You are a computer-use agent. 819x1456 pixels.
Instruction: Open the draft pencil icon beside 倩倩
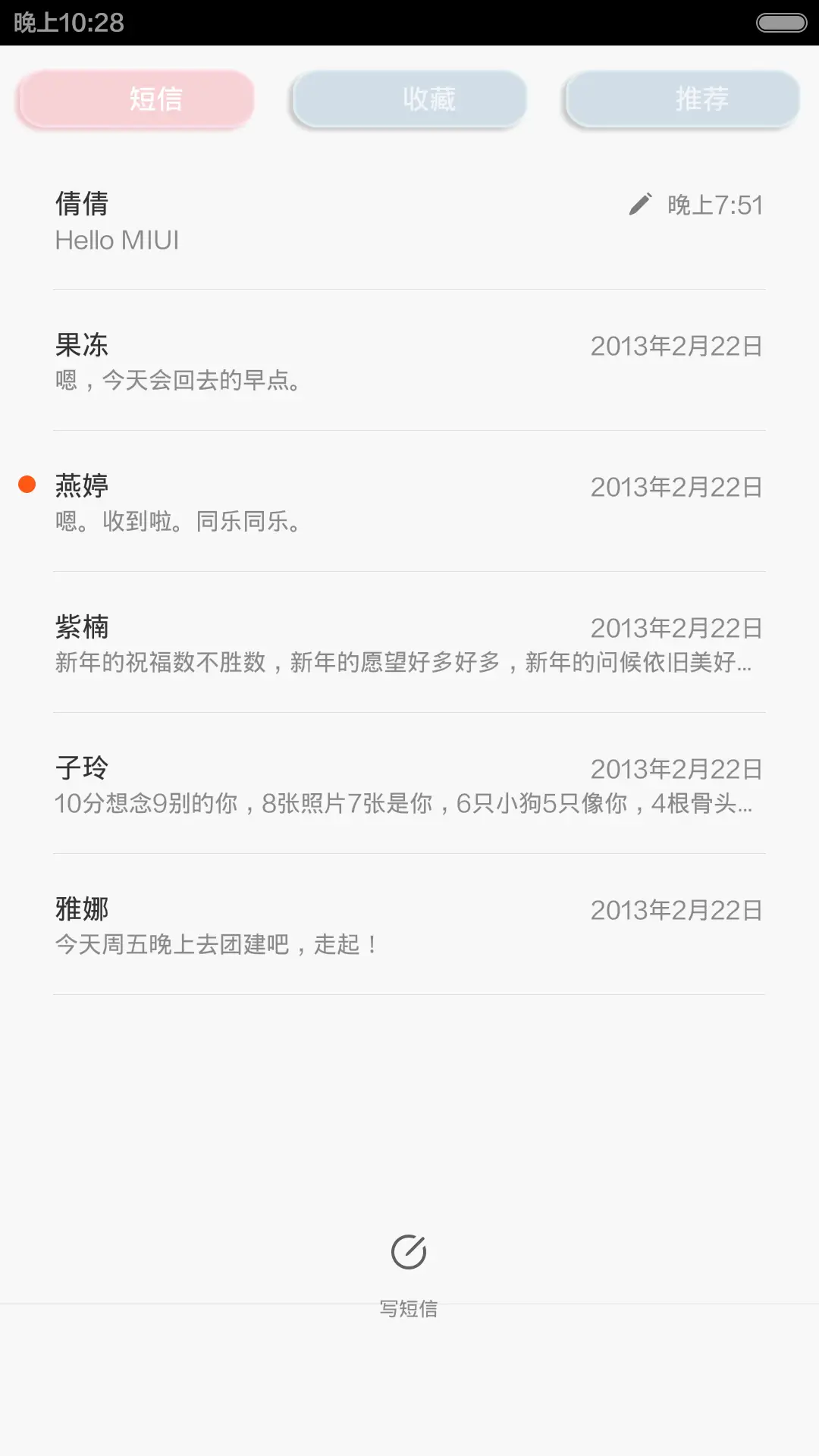coord(639,203)
